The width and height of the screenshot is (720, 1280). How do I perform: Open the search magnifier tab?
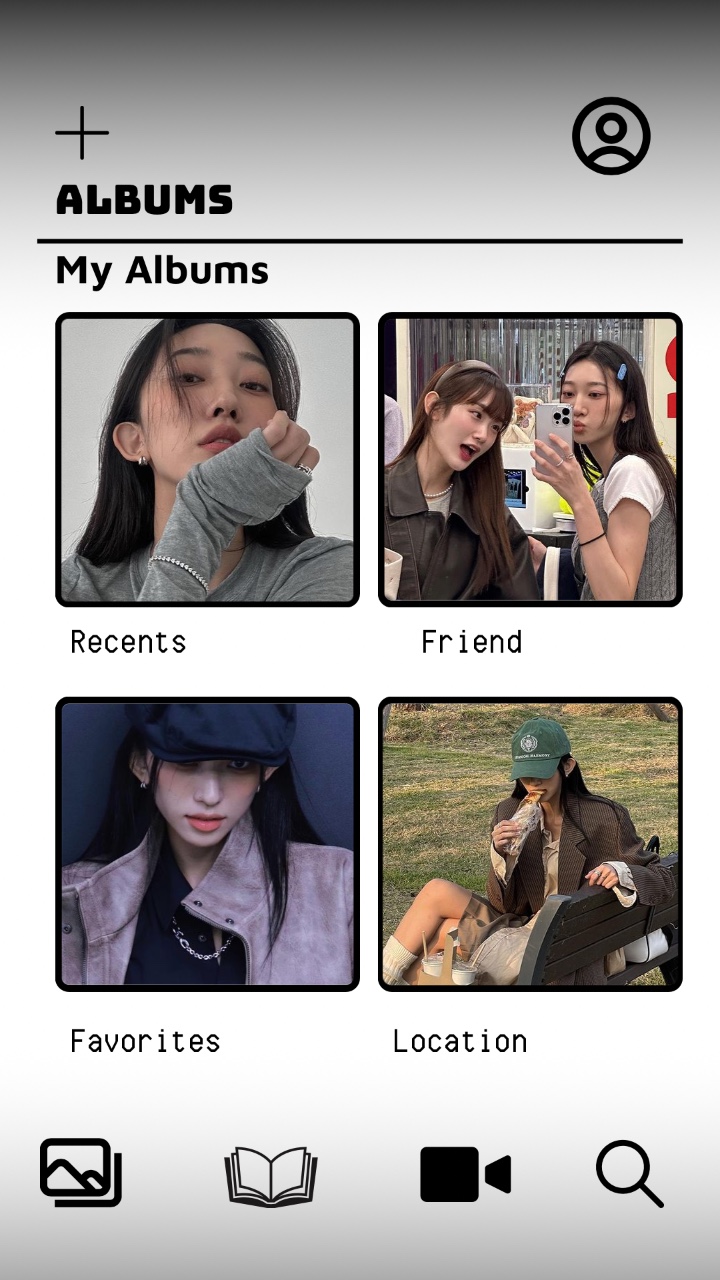click(x=630, y=1174)
